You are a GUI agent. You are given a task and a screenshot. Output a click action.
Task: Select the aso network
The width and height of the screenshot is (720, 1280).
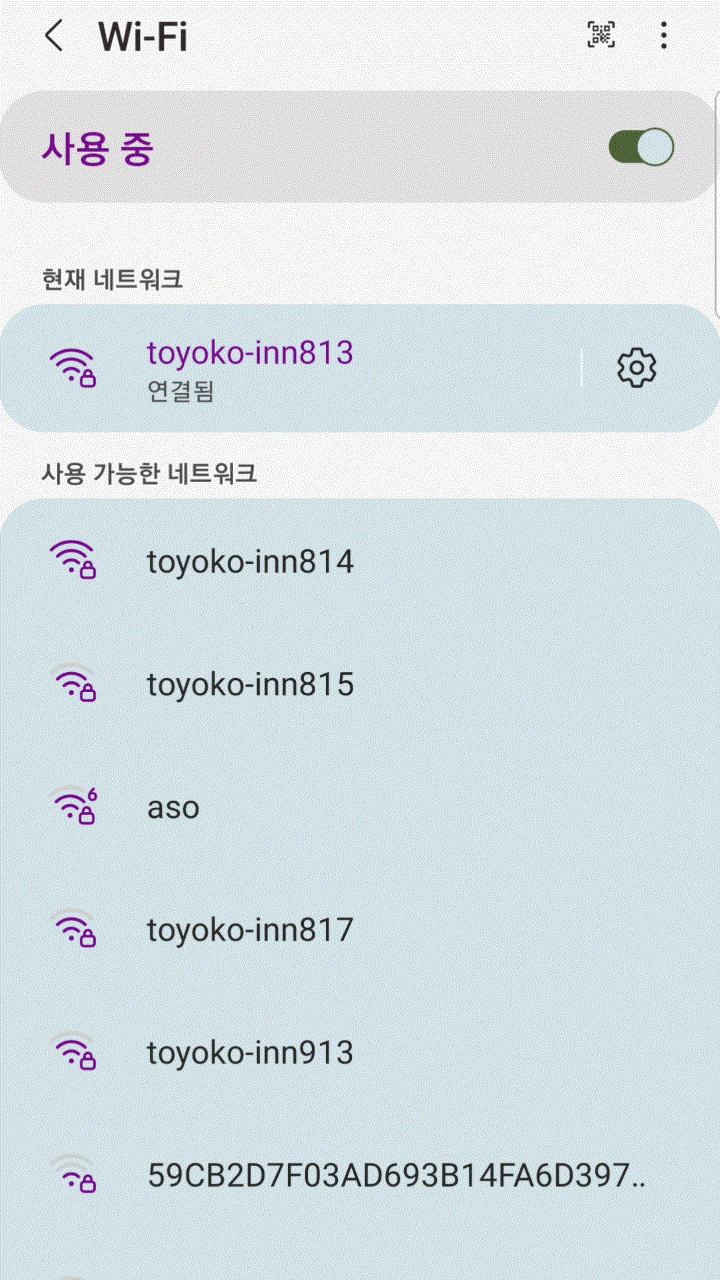click(173, 807)
